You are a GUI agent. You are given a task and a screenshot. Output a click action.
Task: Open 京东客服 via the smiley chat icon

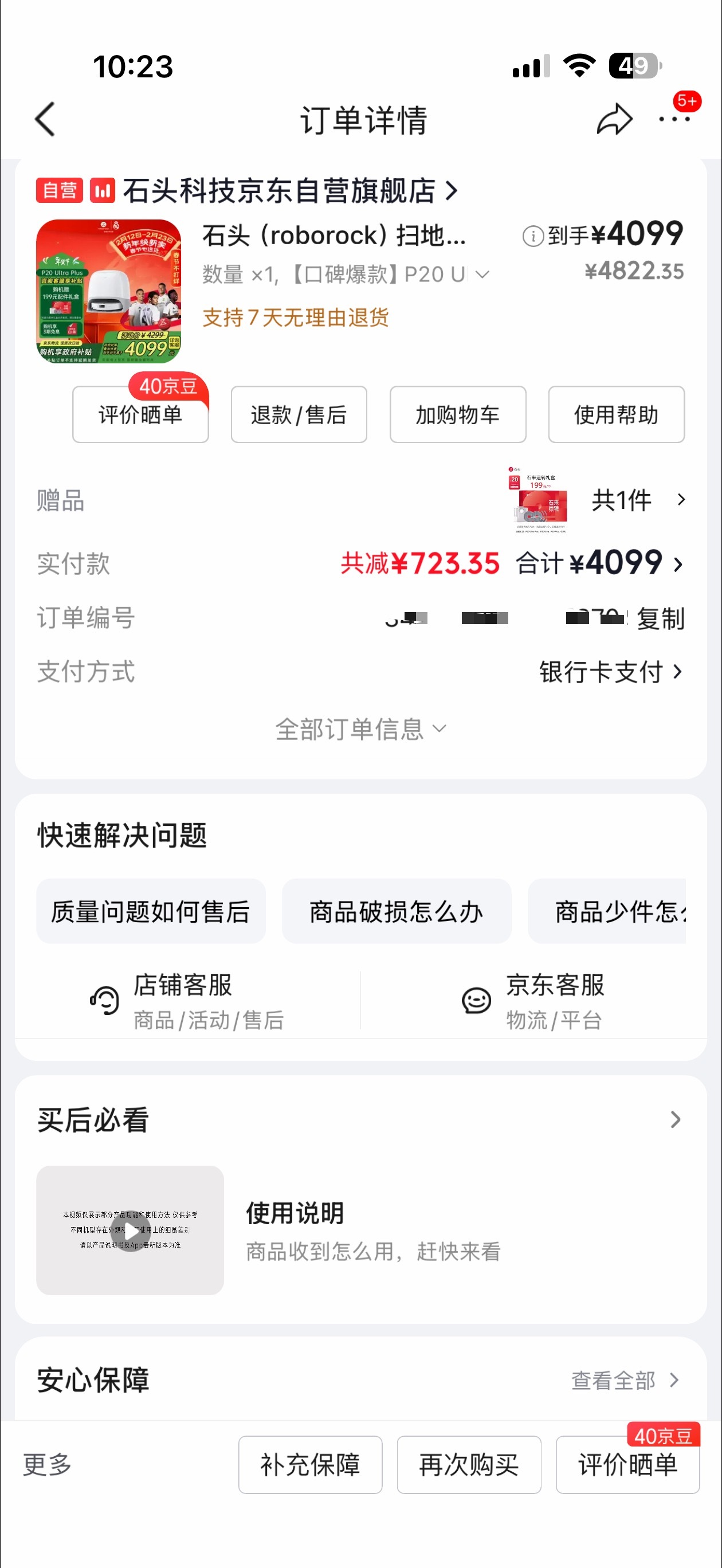click(x=477, y=999)
